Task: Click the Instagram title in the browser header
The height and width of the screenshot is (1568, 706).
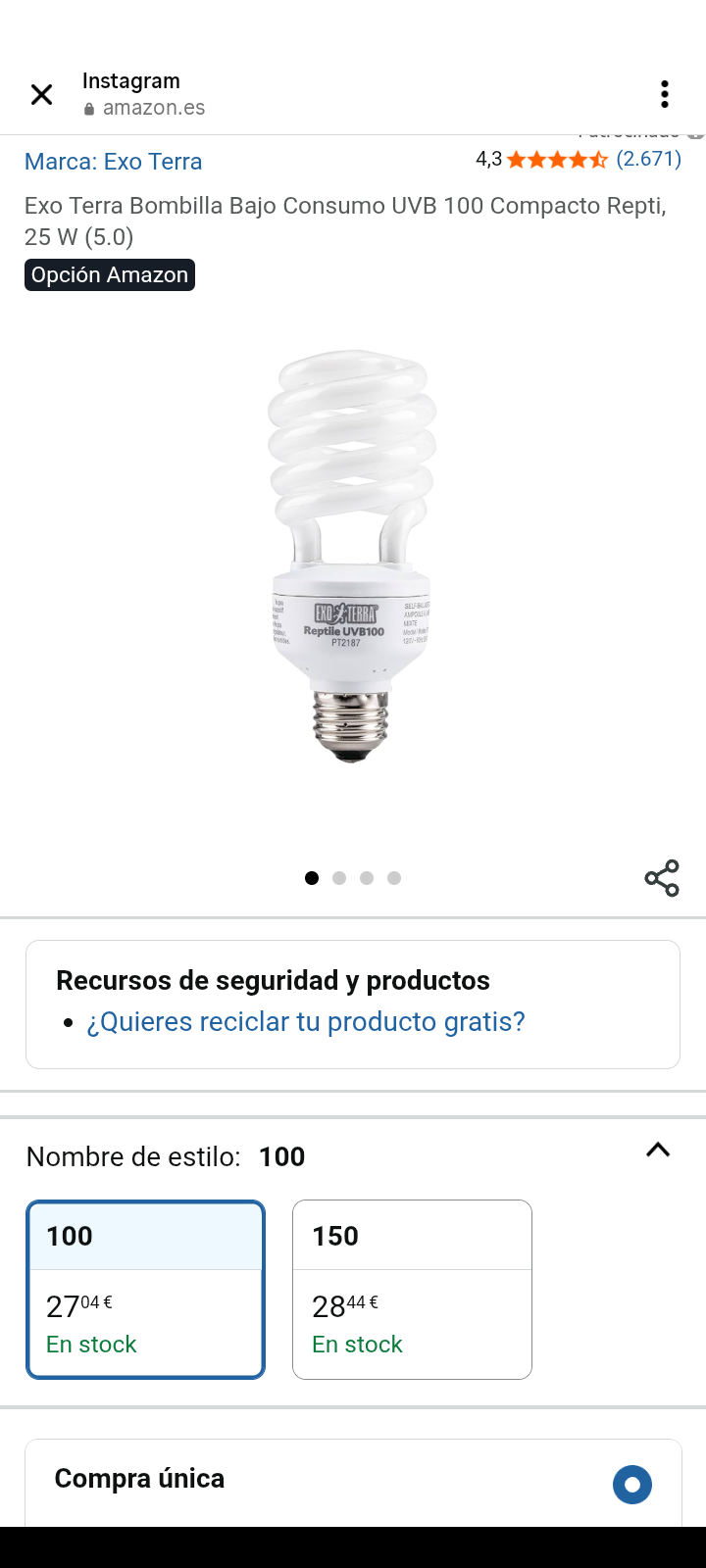Action: (x=130, y=80)
